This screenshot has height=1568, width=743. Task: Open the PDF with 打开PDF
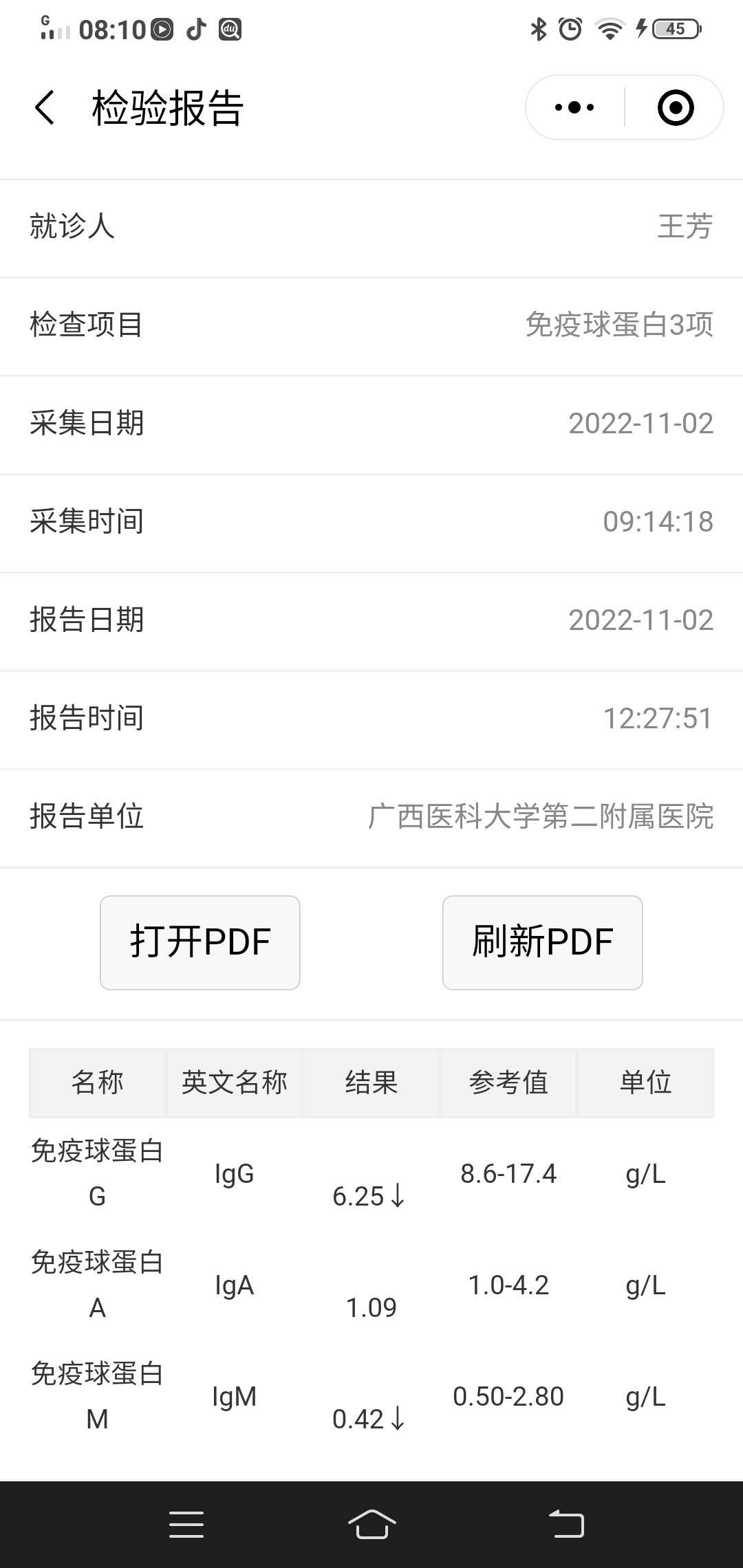click(200, 942)
